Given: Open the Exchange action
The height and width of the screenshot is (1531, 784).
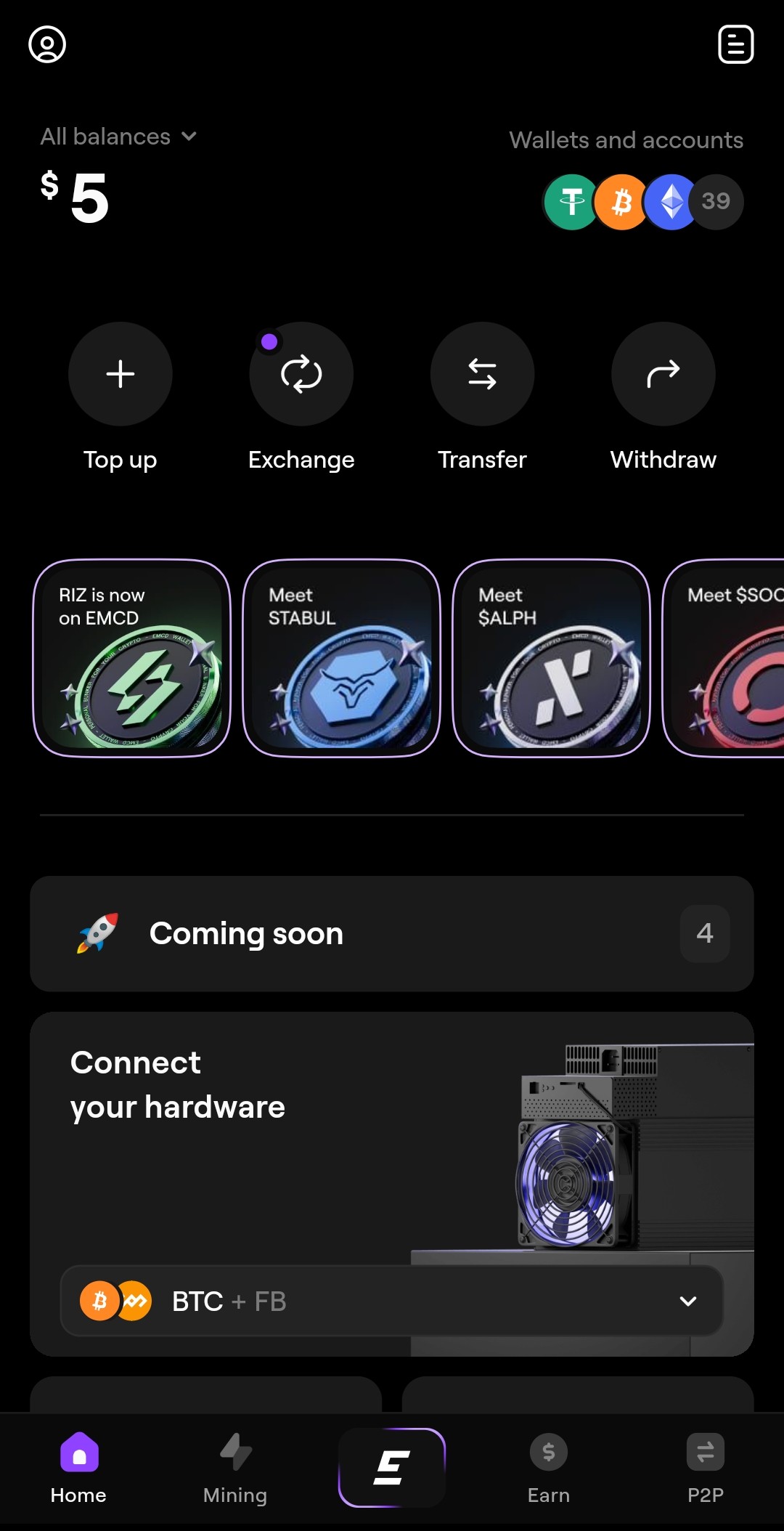Looking at the screenshot, I should (301, 374).
